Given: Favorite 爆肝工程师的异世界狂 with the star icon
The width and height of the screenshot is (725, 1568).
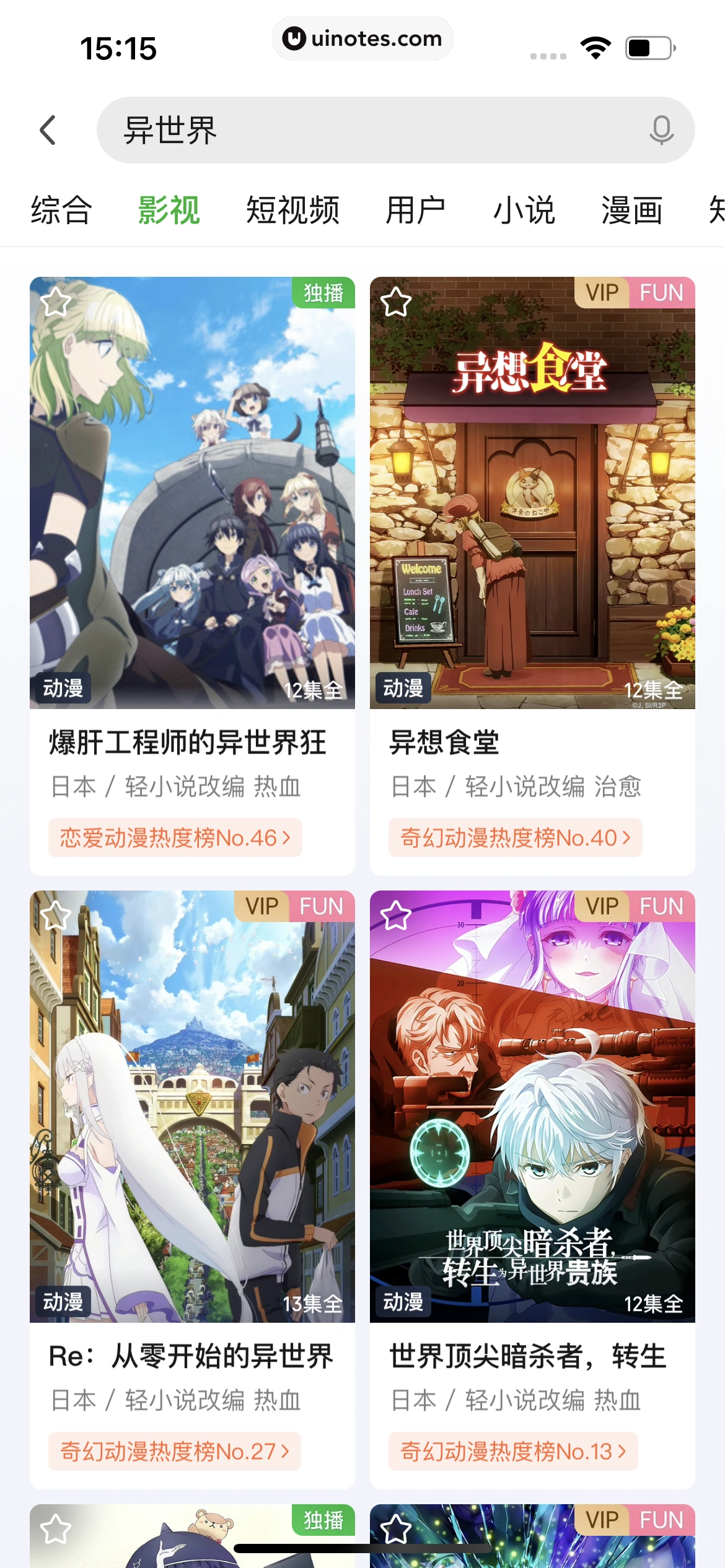Looking at the screenshot, I should point(56,303).
